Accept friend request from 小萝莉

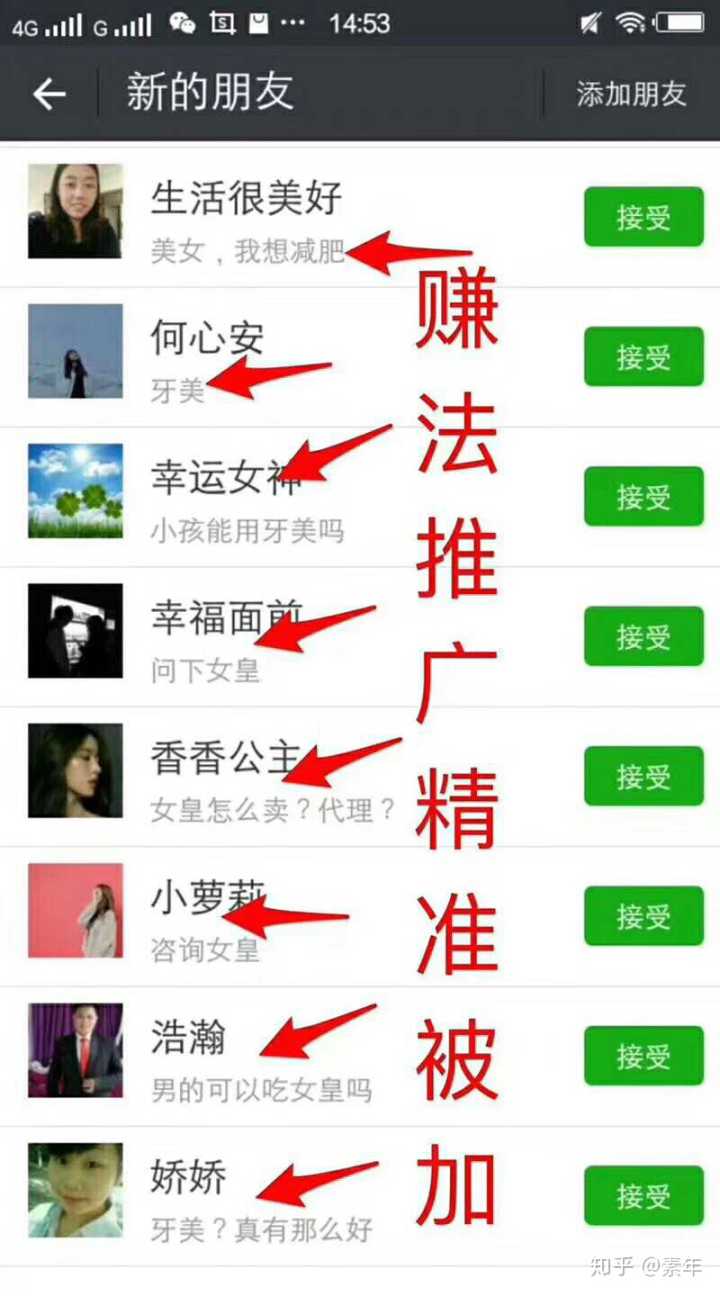pyautogui.click(x=643, y=916)
